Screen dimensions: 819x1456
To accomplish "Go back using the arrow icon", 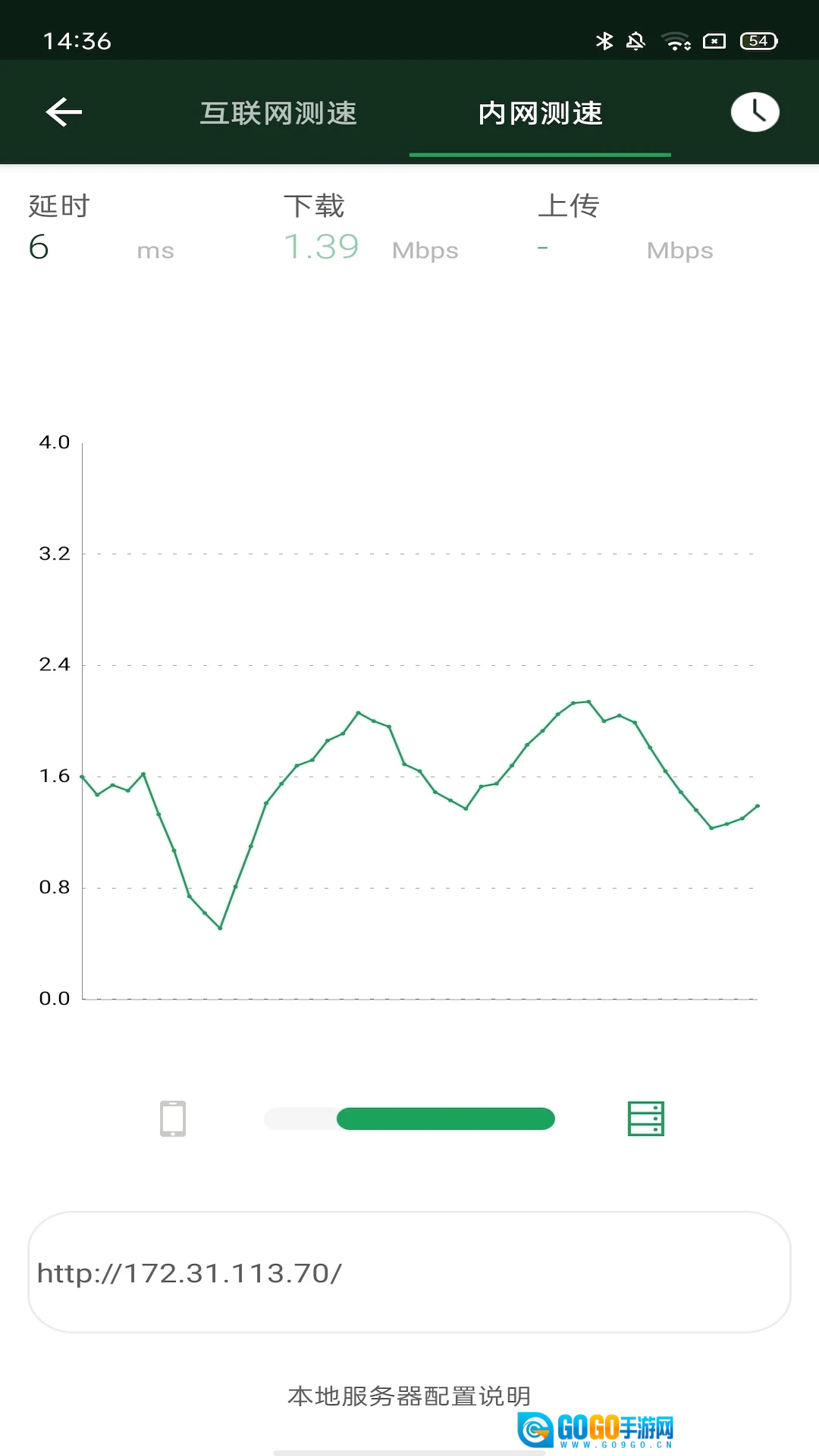I will 64,112.
